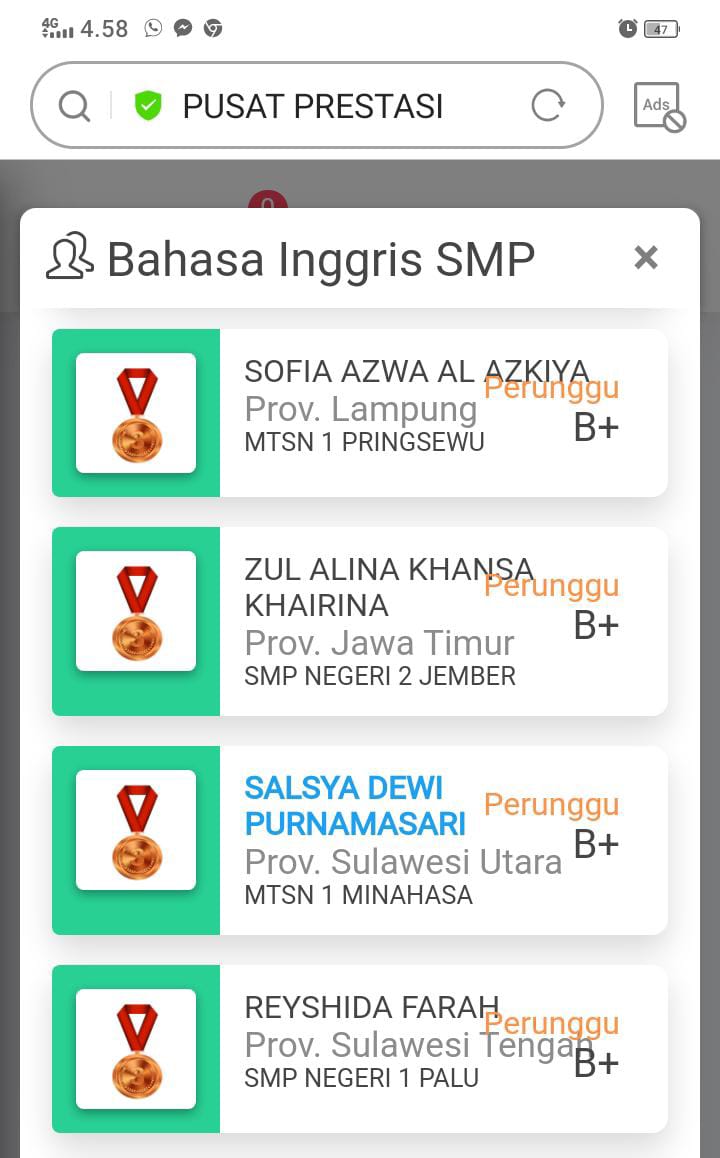Screen dimensions: 720x1158
Task: Tap the PUSAT PRESTASI address bar
Action: pyautogui.click(x=312, y=106)
